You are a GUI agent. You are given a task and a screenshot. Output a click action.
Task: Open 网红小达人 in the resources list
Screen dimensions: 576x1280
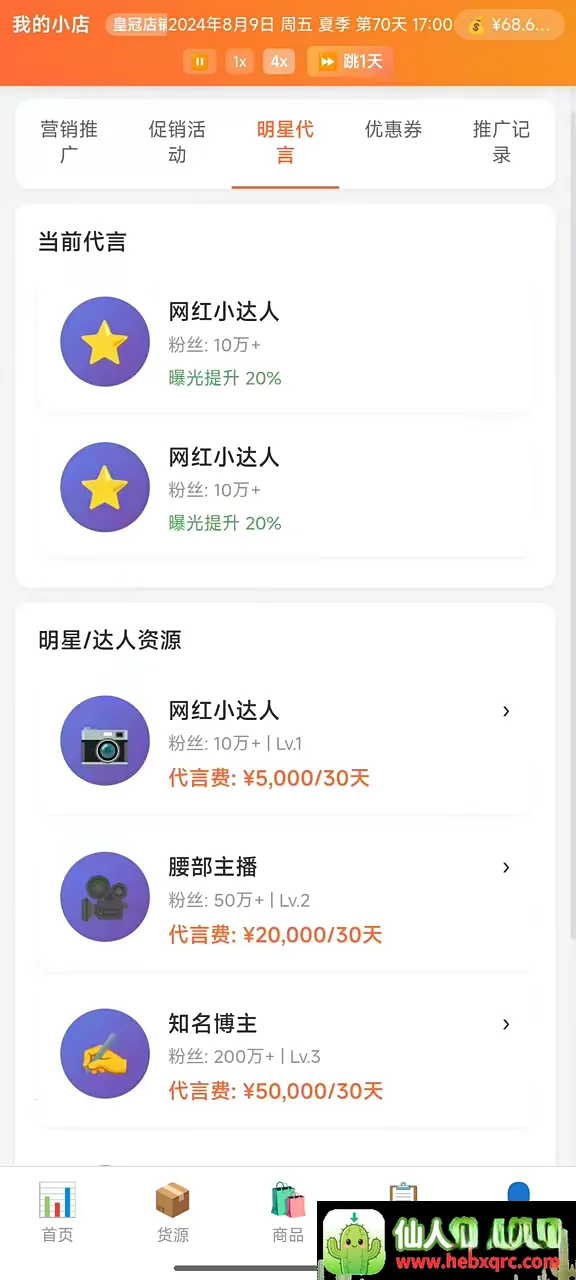(x=285, y=742)
